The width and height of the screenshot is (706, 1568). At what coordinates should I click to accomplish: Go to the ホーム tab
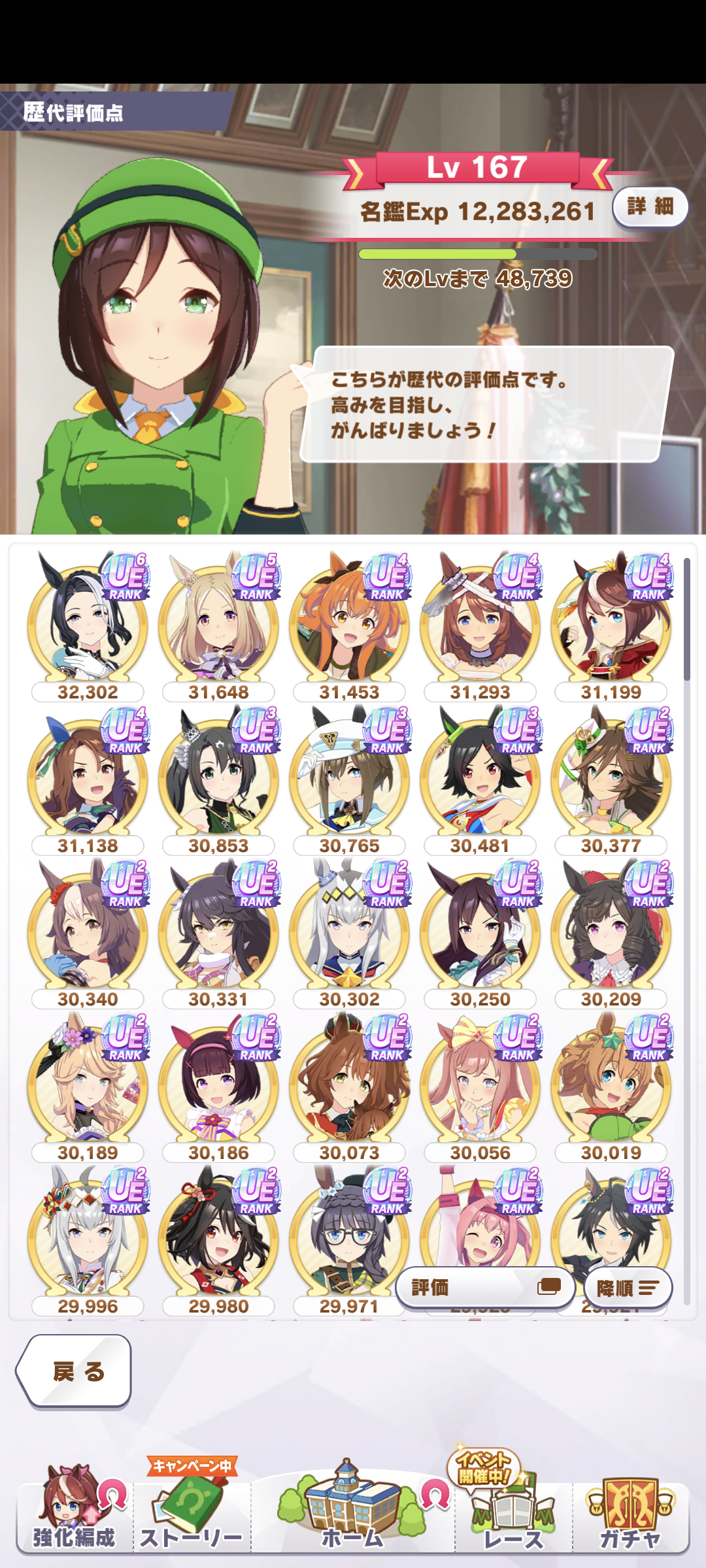click(353, 1509)
